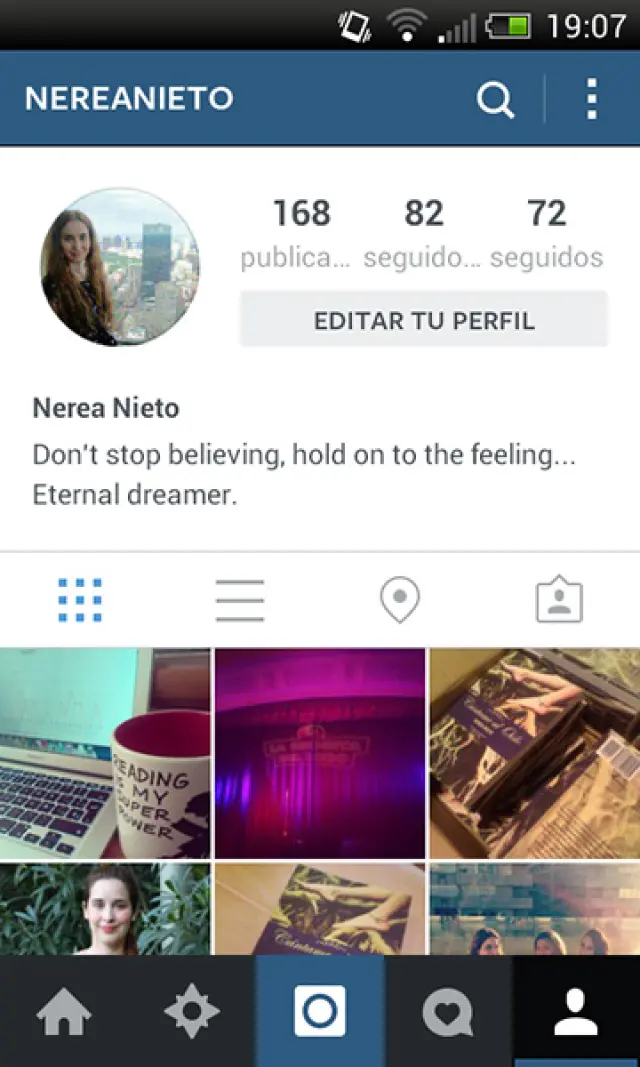Open the 168 publicaciones count

click(300, 234)
